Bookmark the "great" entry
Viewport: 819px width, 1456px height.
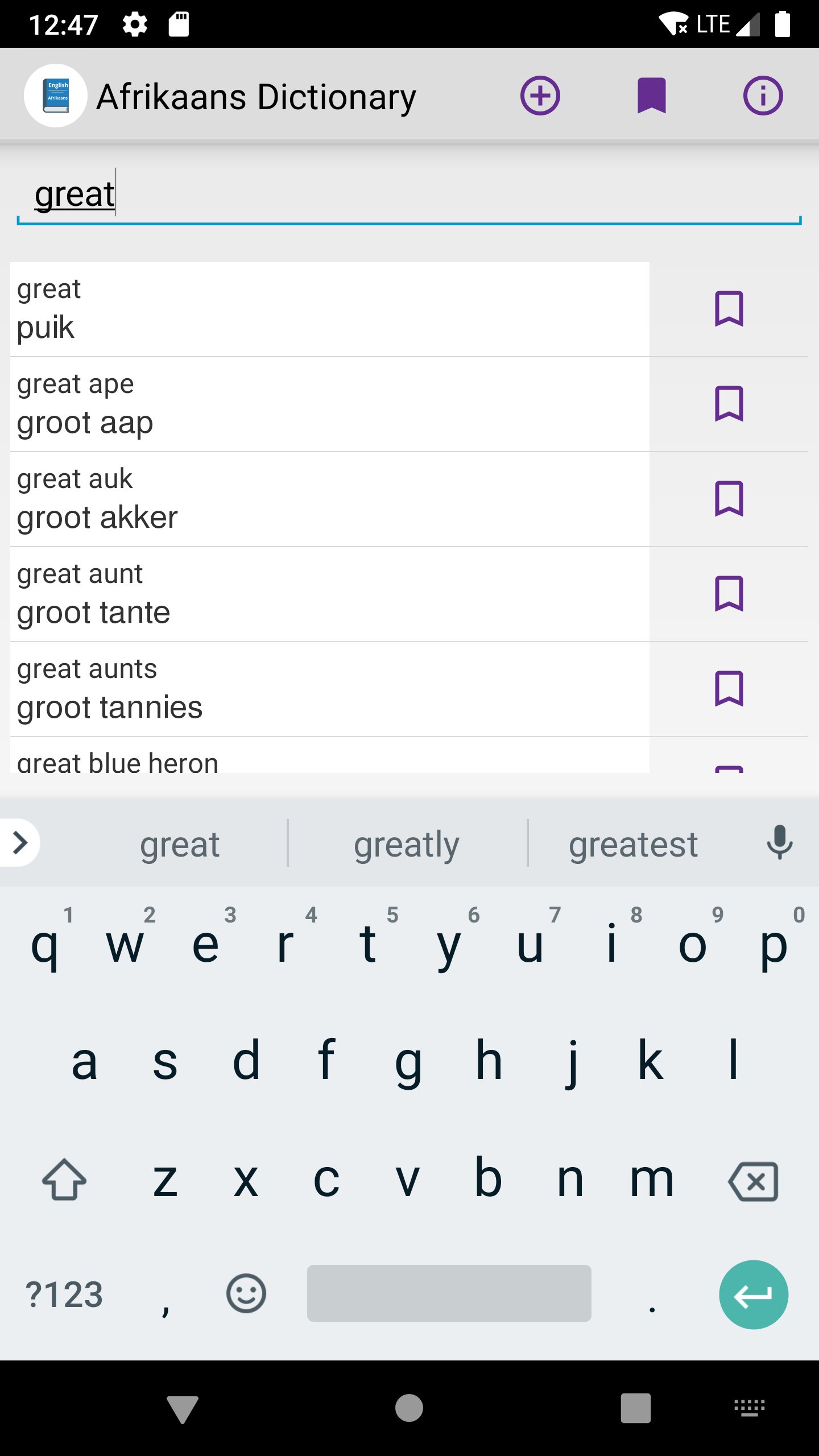pyautogui.click(x=729, y=309)
